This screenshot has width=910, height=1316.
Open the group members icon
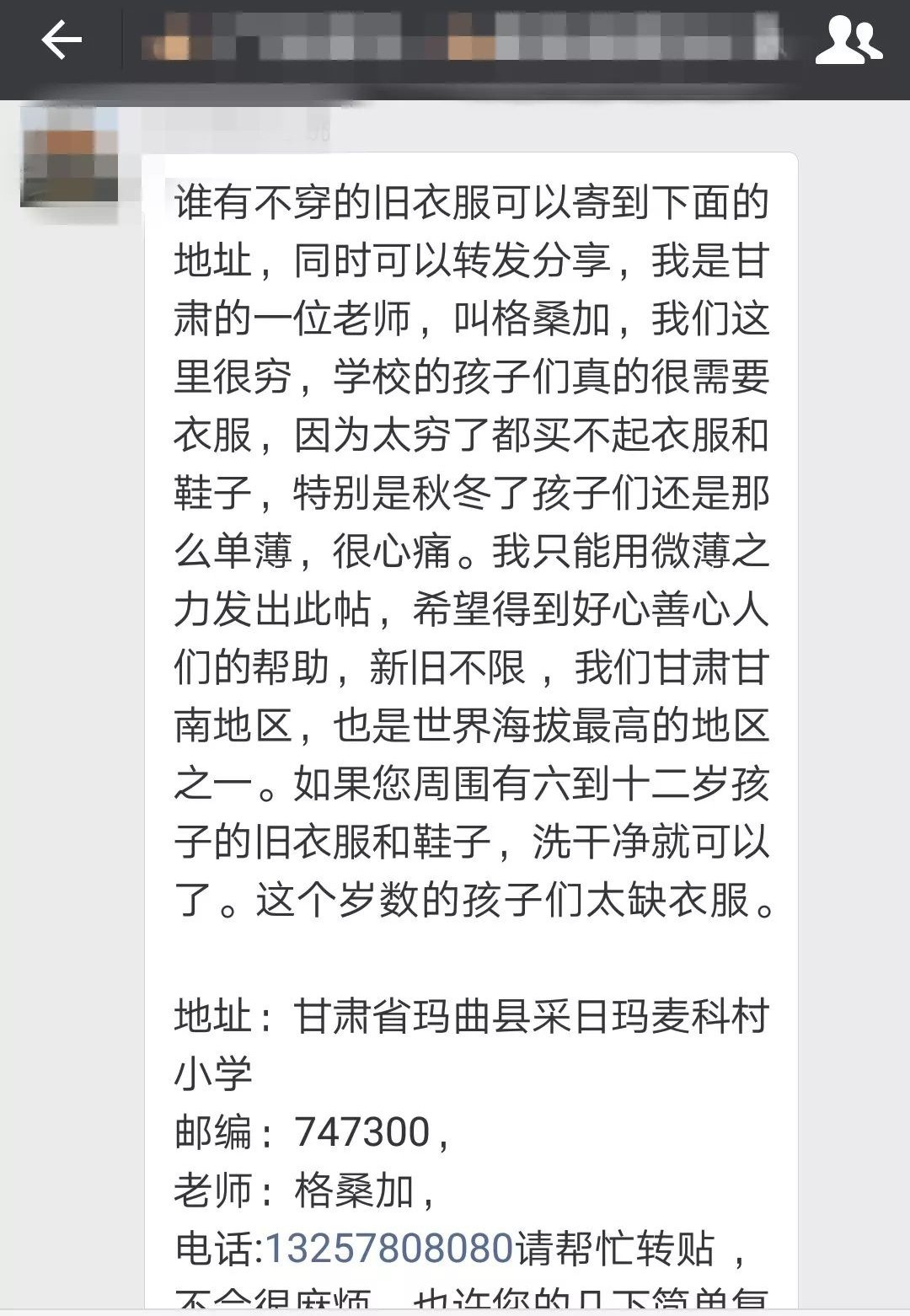pyautogui.click(x=848, y=40)
